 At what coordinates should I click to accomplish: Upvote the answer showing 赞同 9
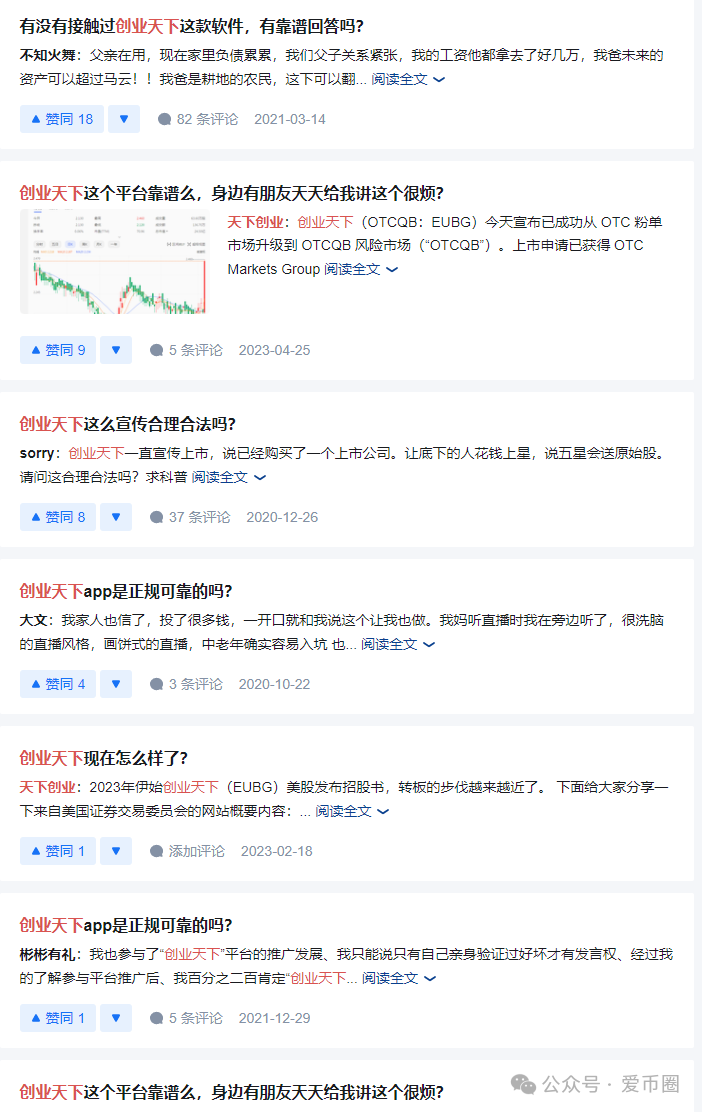[58, 350]
